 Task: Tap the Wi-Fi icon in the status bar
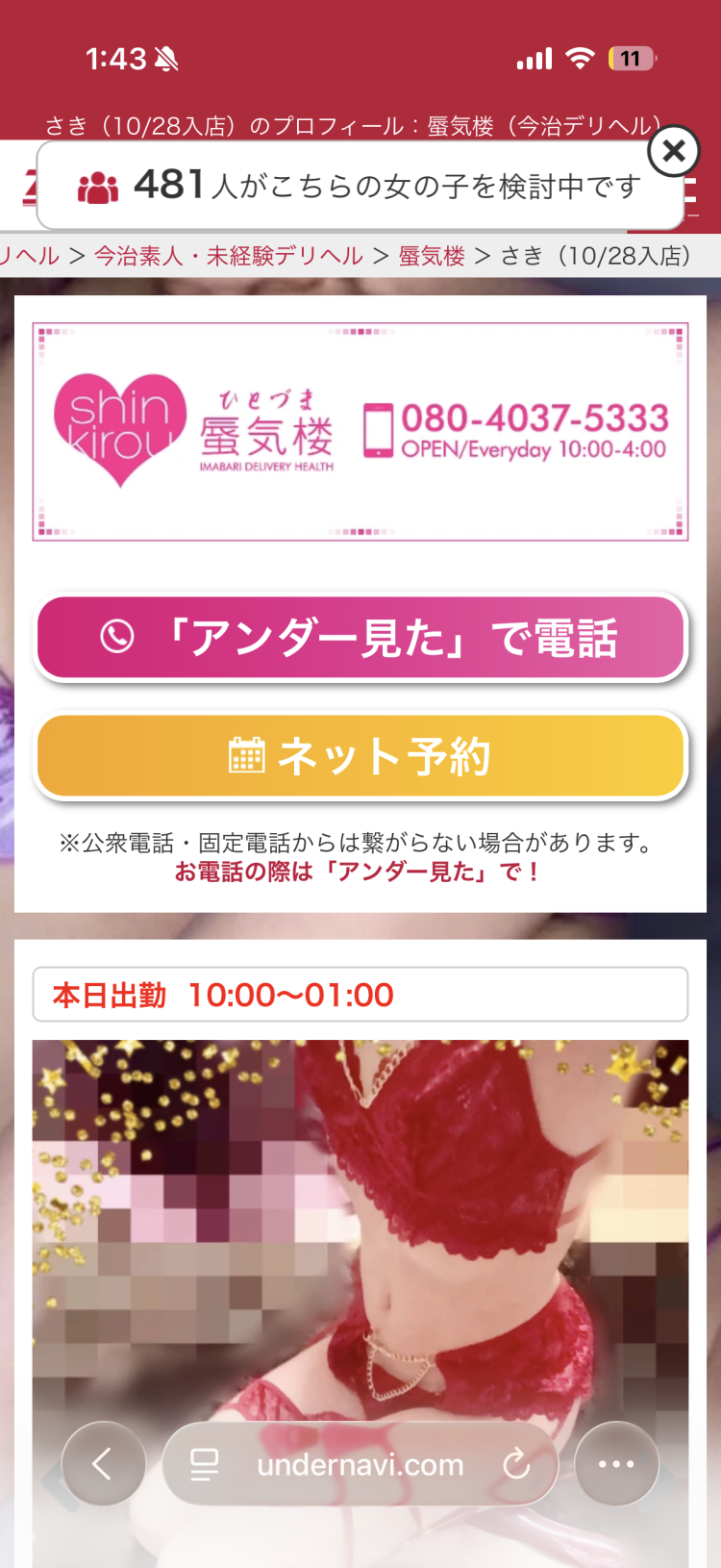[x=583, y=59]
